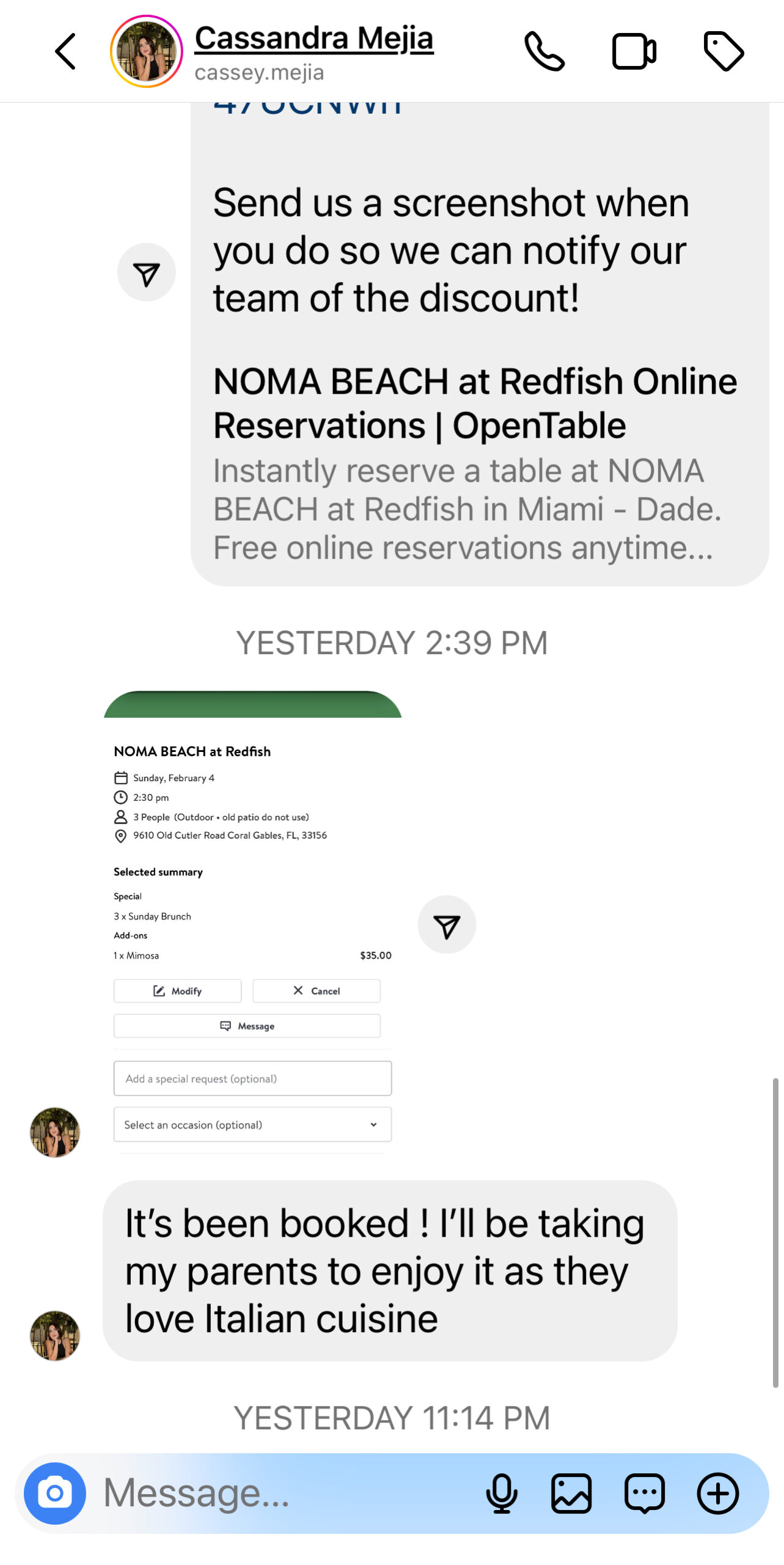View Cassandra's story from profile picture
Screen dimensions: 784x1565
(x=147, y=51)
